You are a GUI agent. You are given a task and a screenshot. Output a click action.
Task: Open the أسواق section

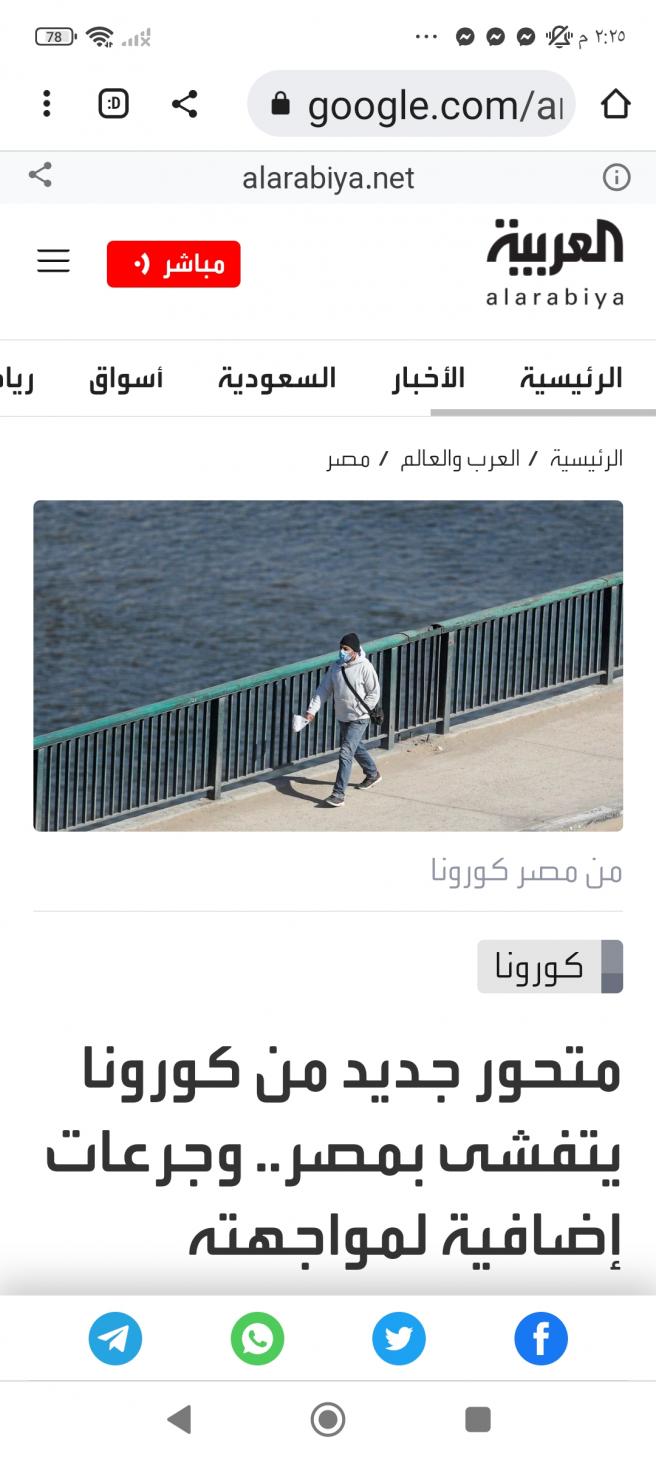point(126,378)
